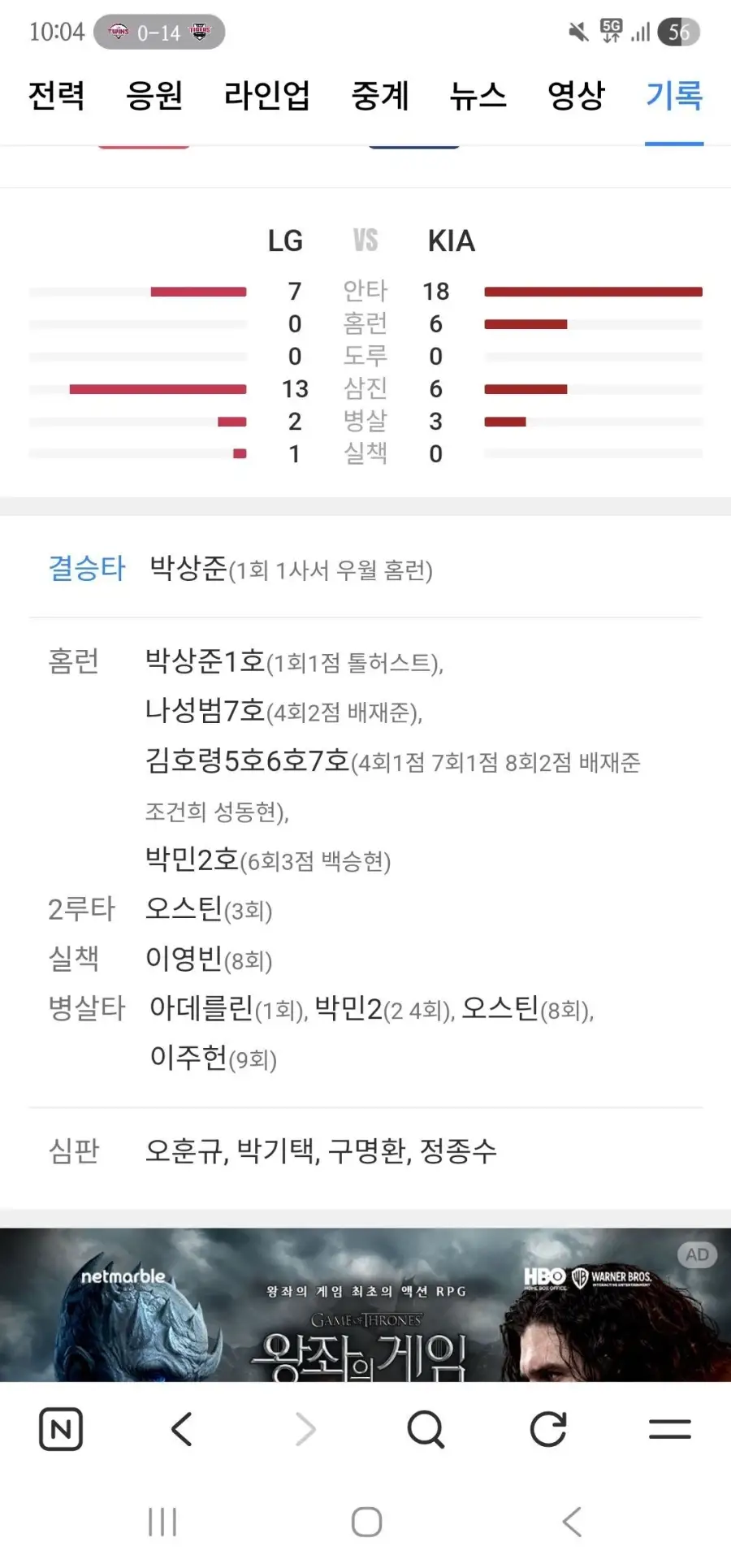The width and height of the screenshot is (731, 1568).
Task: Open the 왕좌의 게임 netmarble ad banner
Action: [365, 1305]
